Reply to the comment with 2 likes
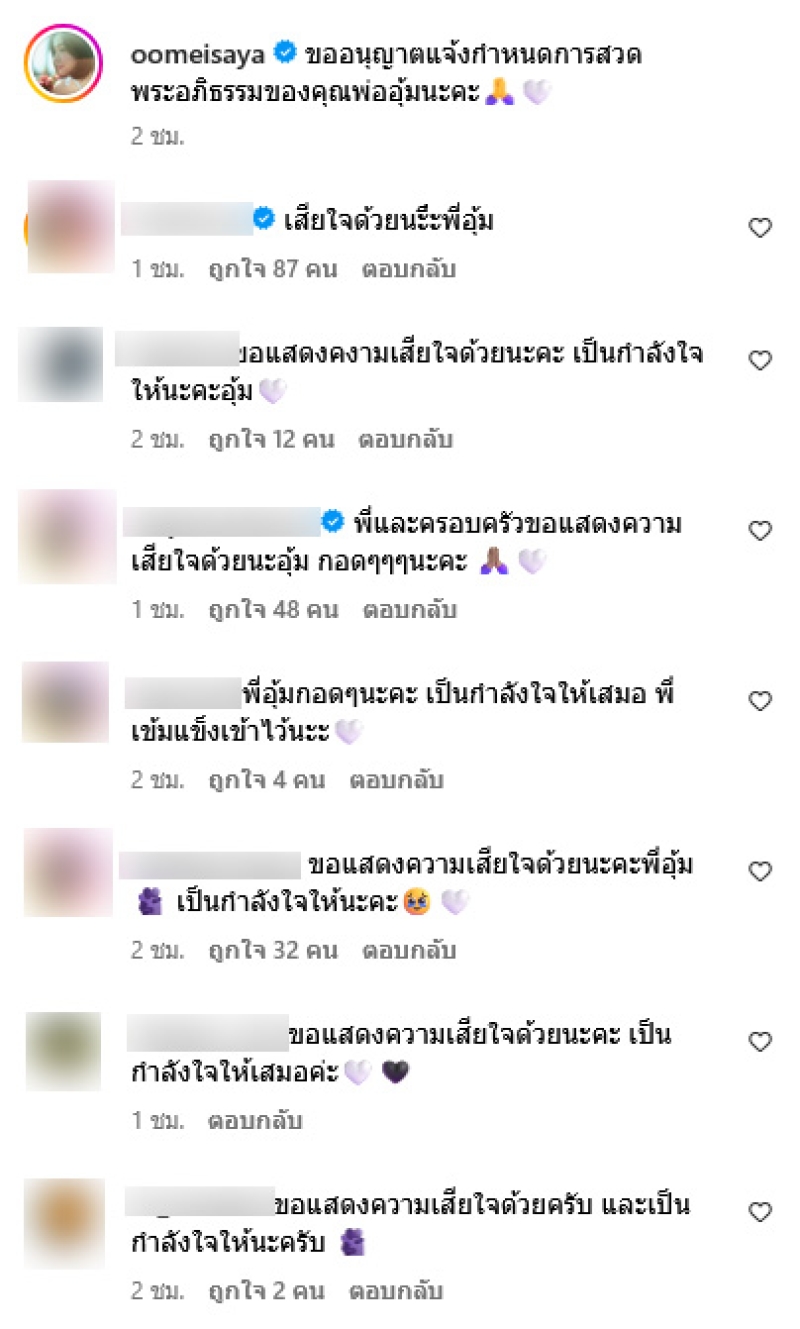Screen dimensions: 800x1329 pos(395,1290)
